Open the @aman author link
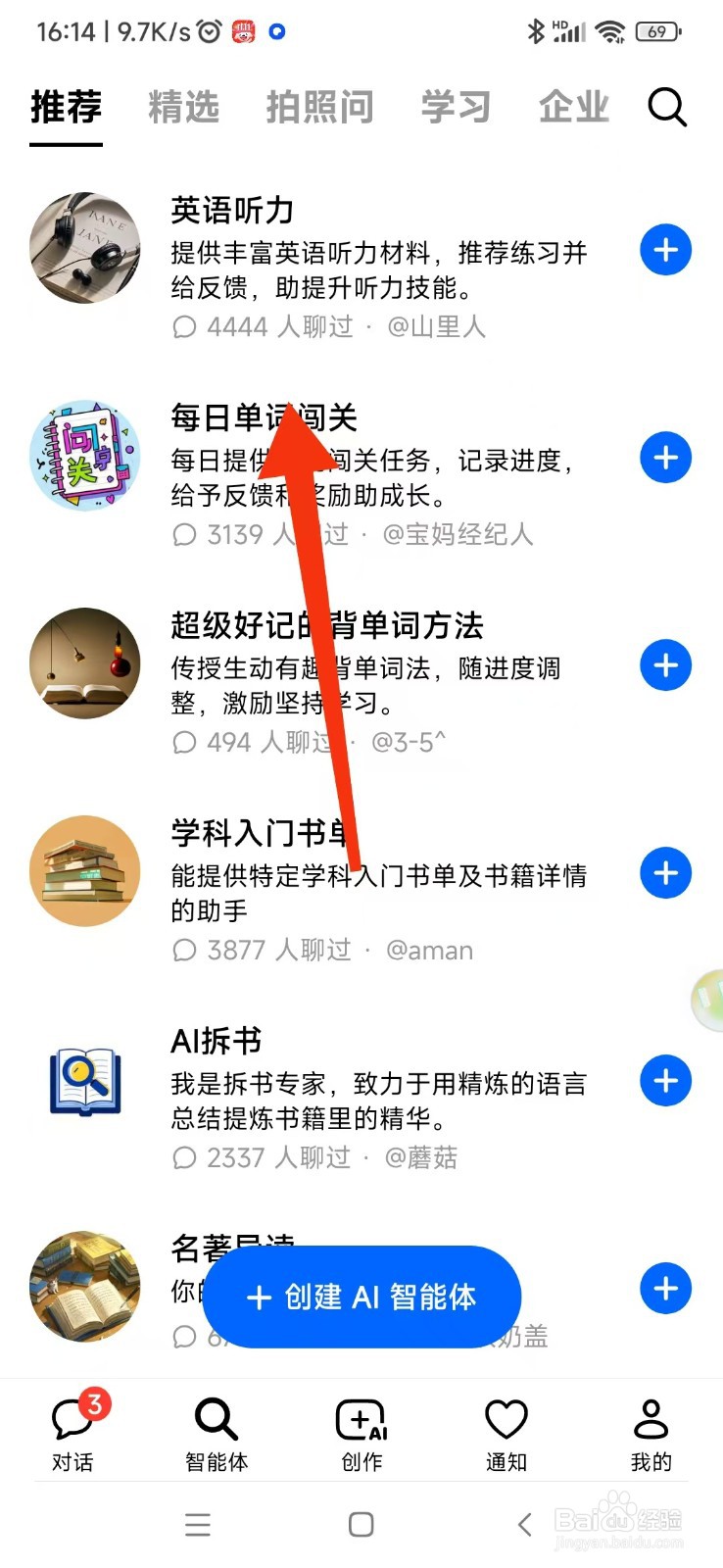 coord(431,950)
